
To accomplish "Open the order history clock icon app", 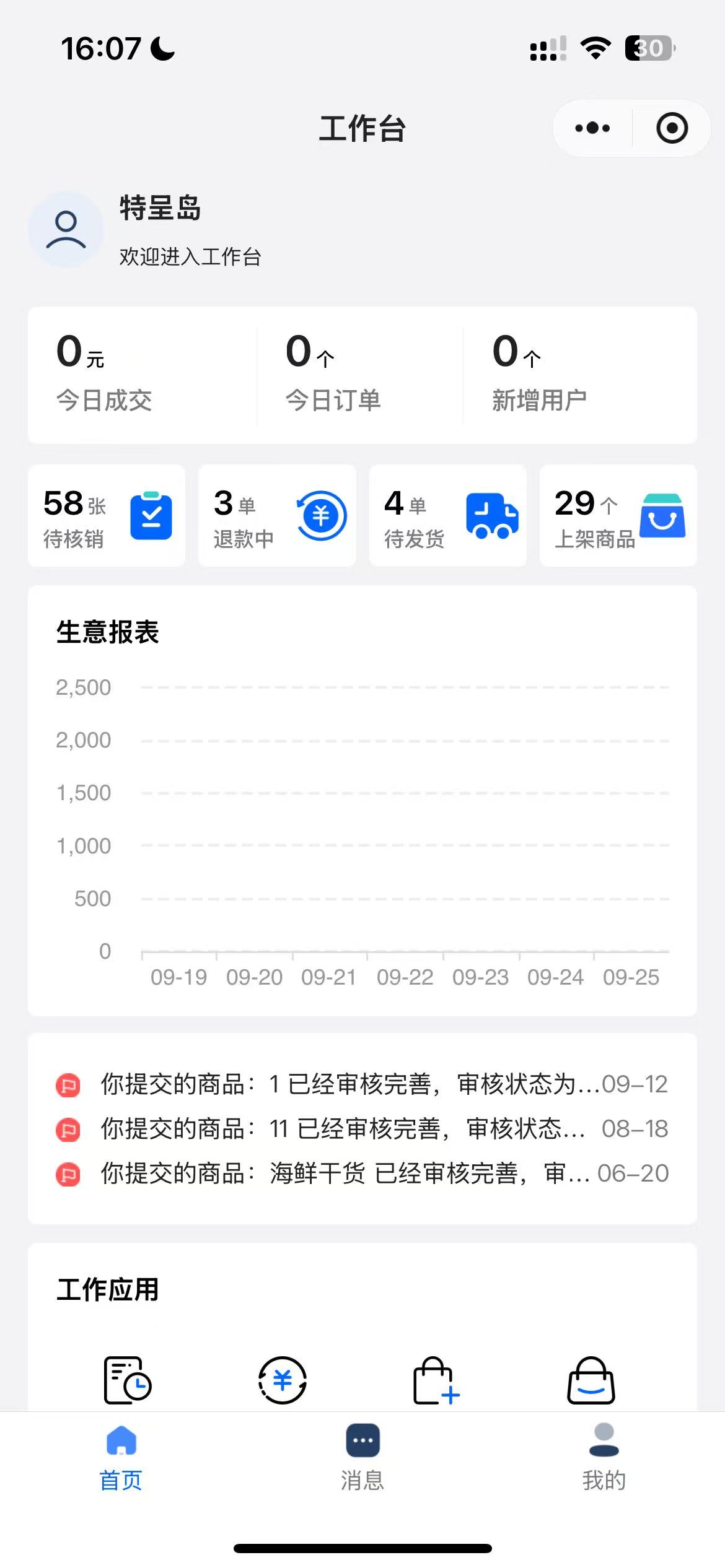I will coord(127,1380).
